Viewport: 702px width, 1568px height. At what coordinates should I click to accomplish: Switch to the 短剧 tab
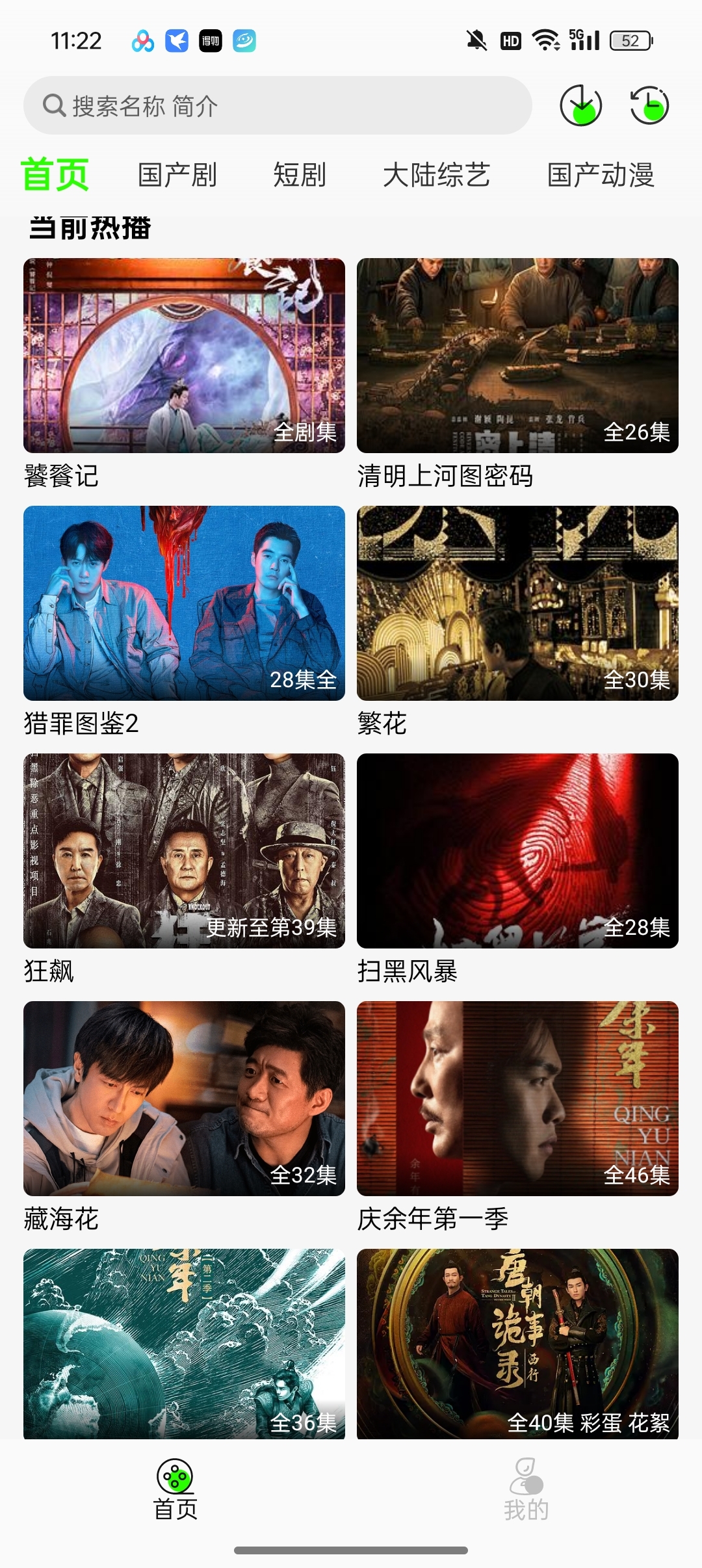(299, 175)
